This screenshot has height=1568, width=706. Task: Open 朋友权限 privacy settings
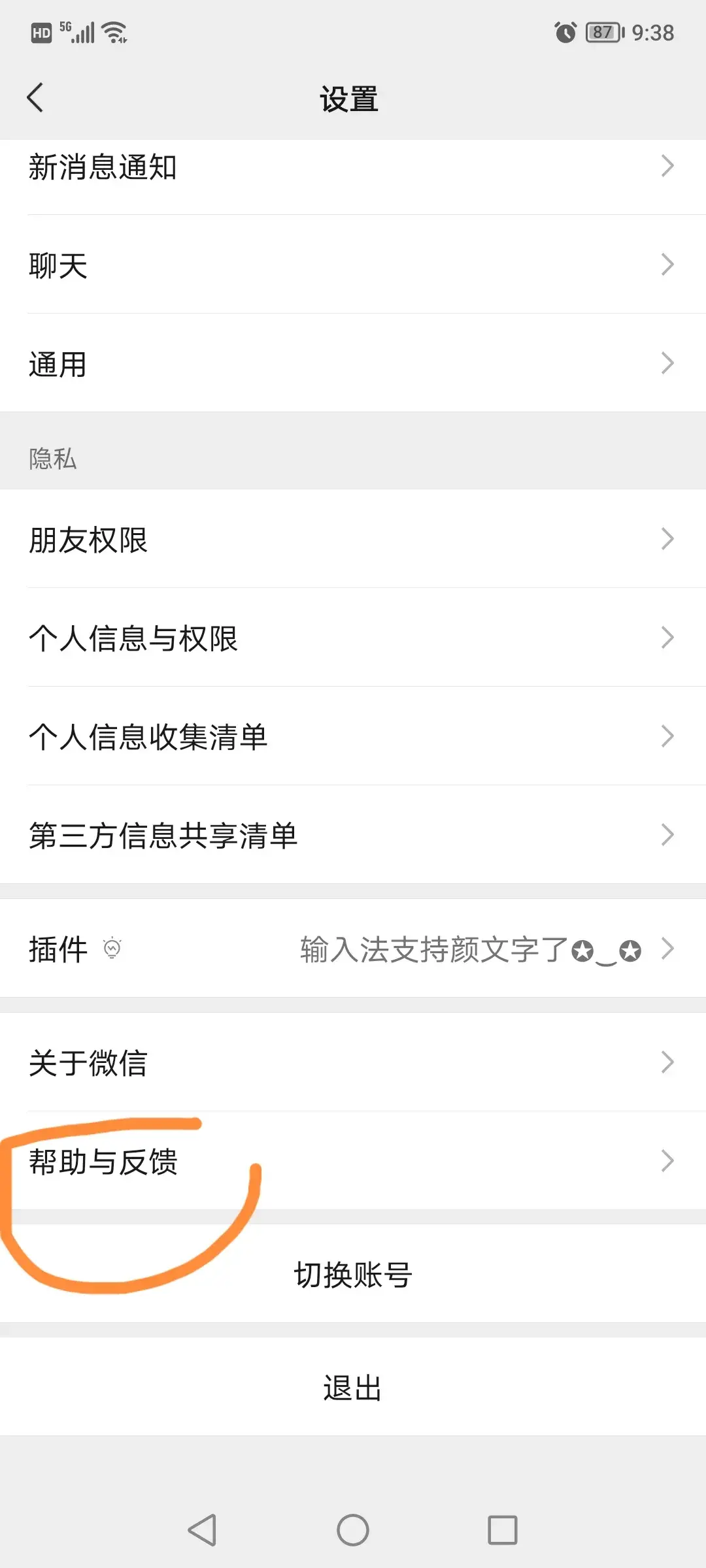click(x=353, y=539)
